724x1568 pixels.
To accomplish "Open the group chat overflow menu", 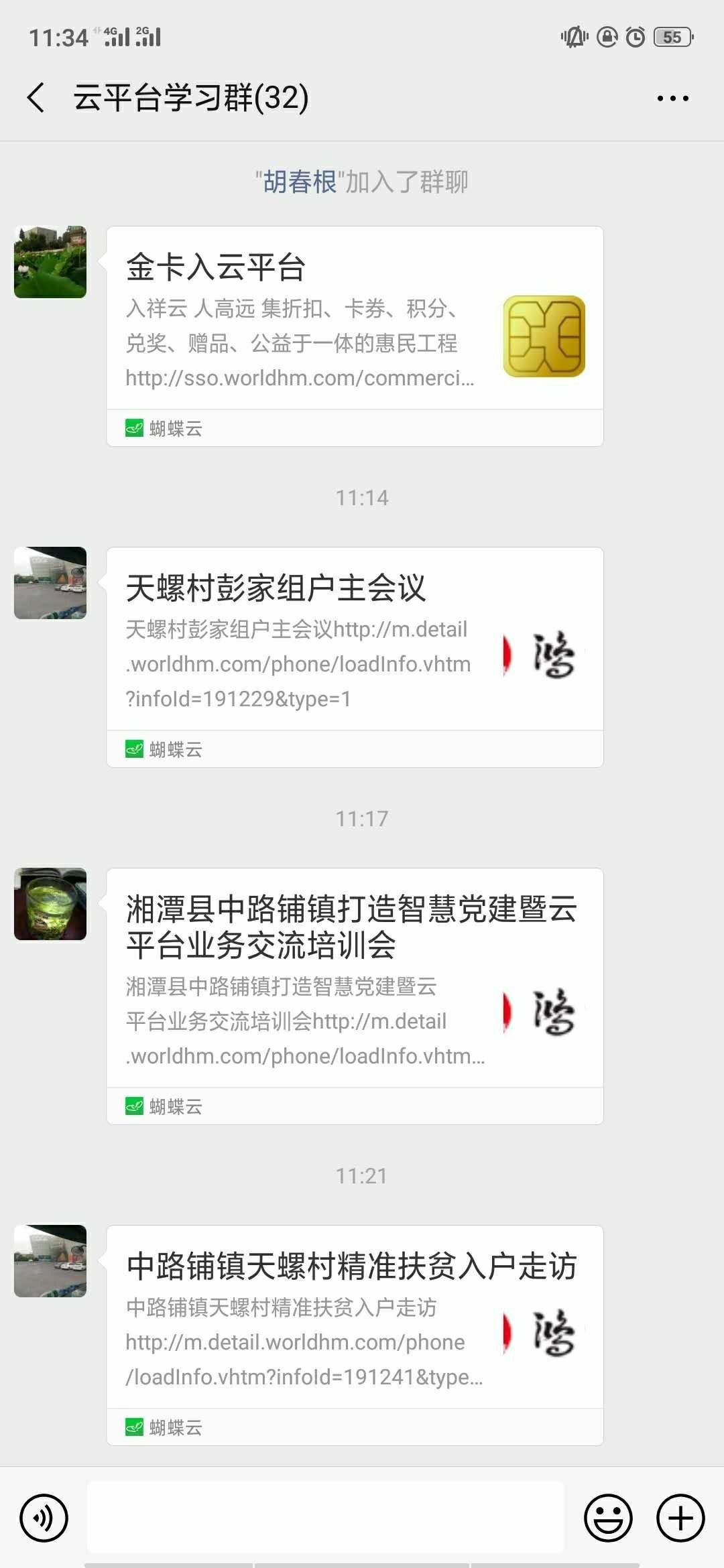I will (672, 99).
